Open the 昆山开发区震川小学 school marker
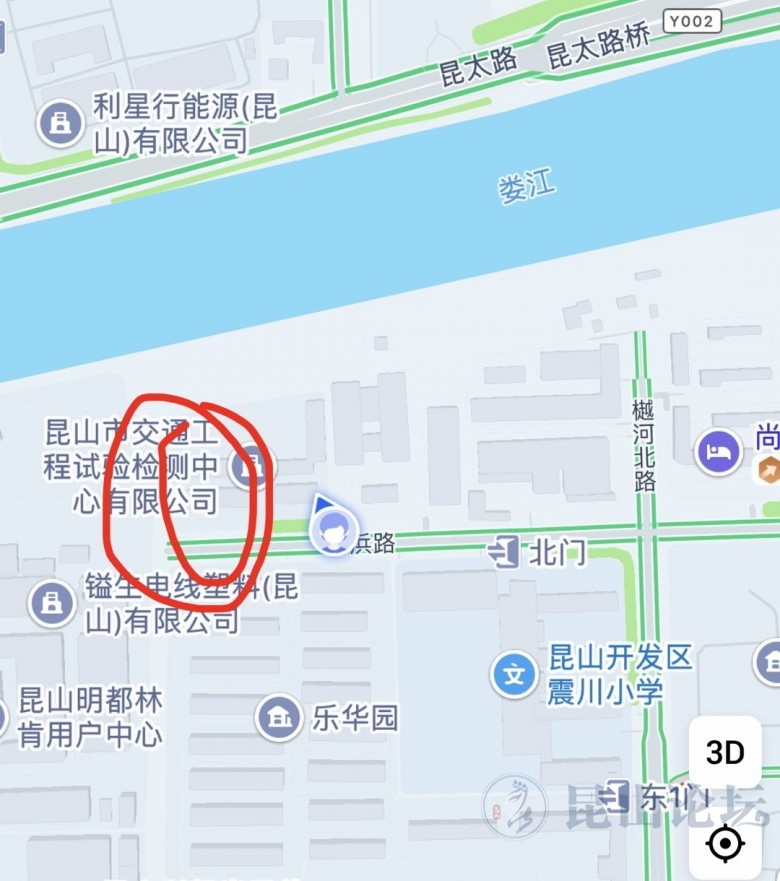This screenshot has height=881, width=780. [x=514, y=675]
